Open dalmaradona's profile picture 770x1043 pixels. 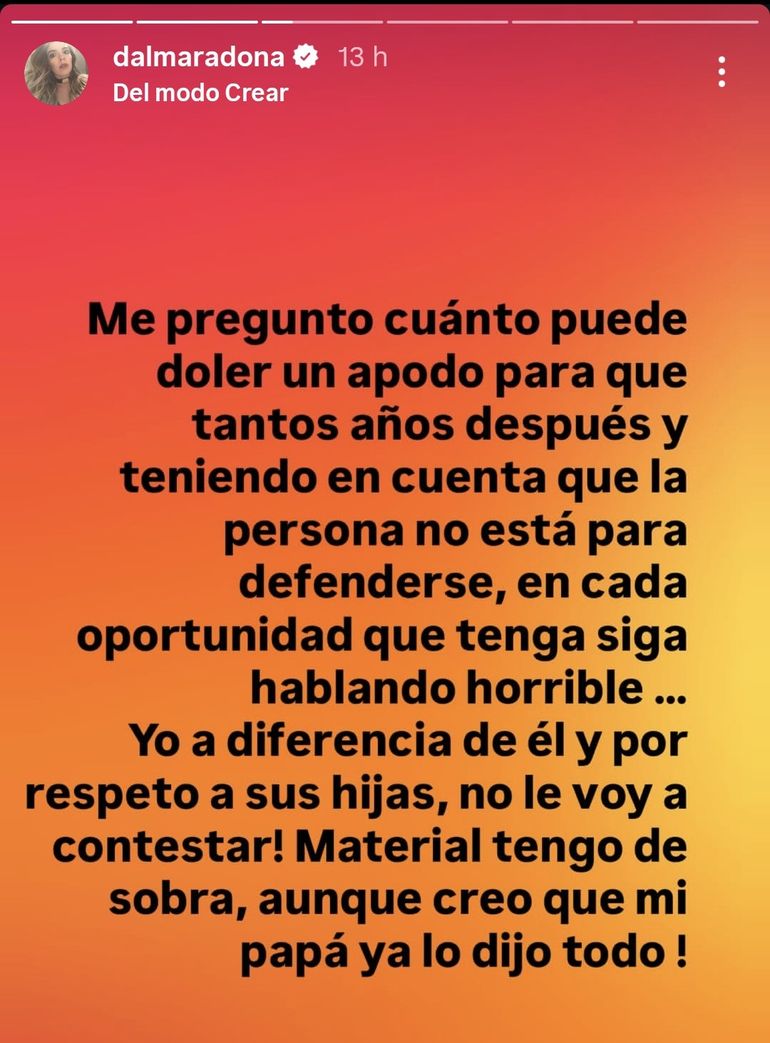56,73
